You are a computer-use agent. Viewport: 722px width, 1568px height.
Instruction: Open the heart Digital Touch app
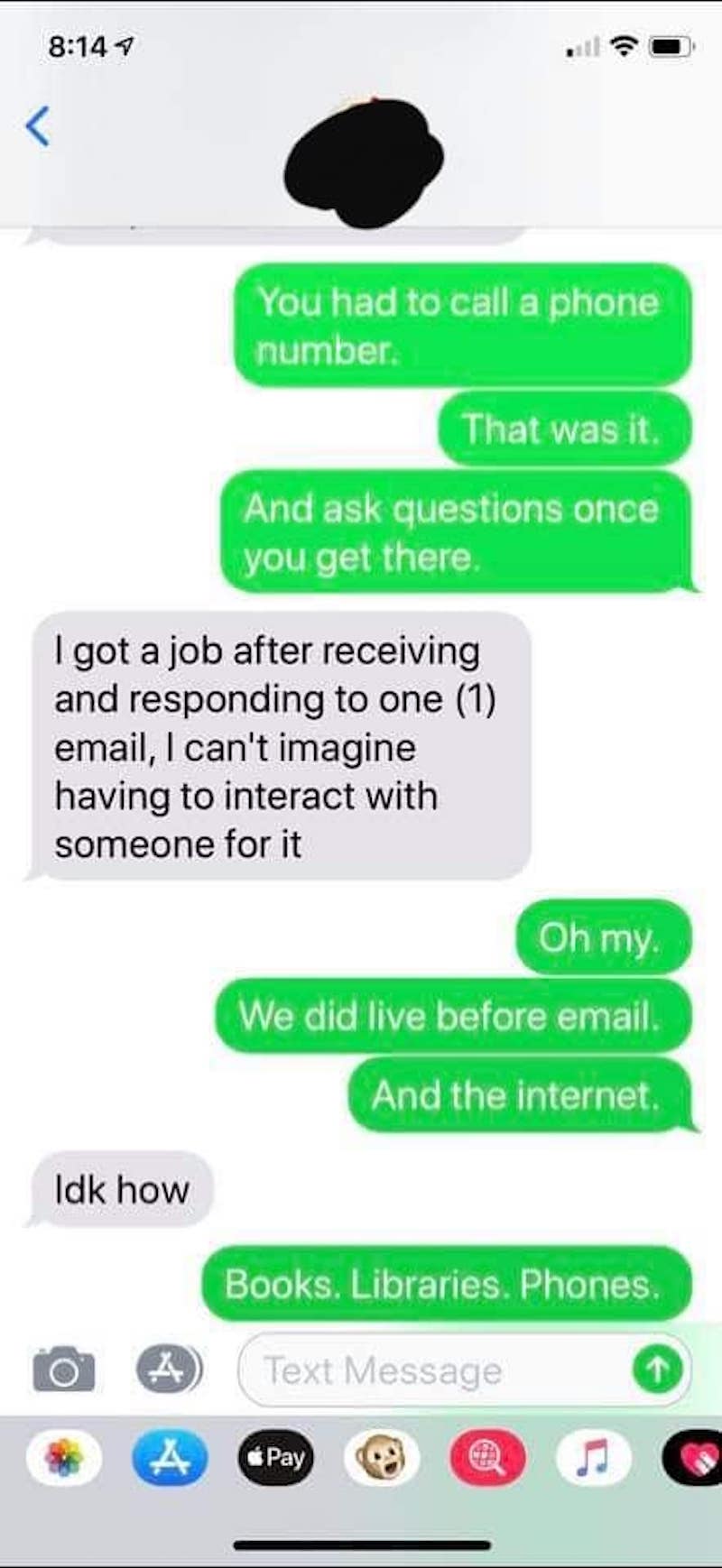tap(693, 1457)
